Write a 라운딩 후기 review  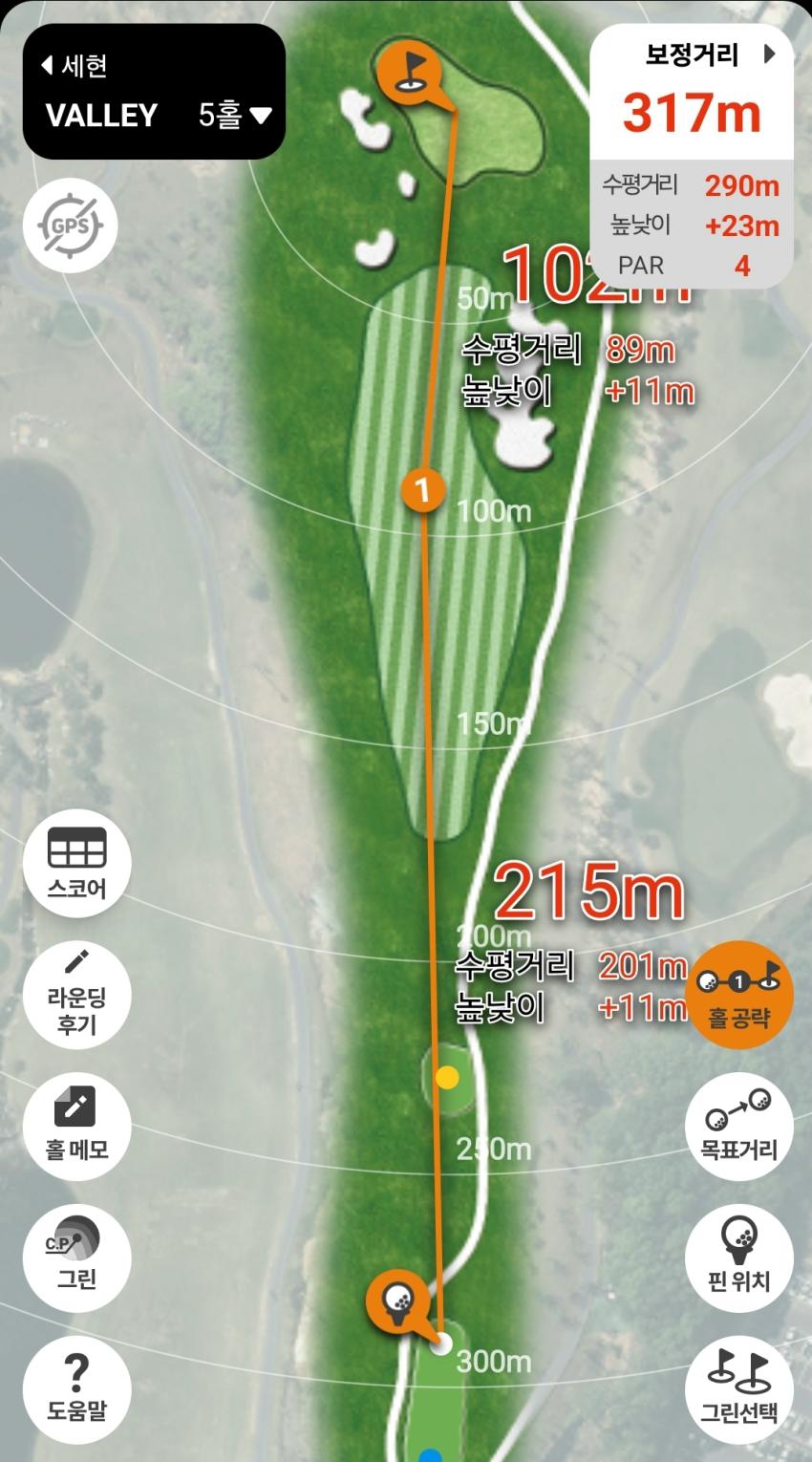[76, 995]
